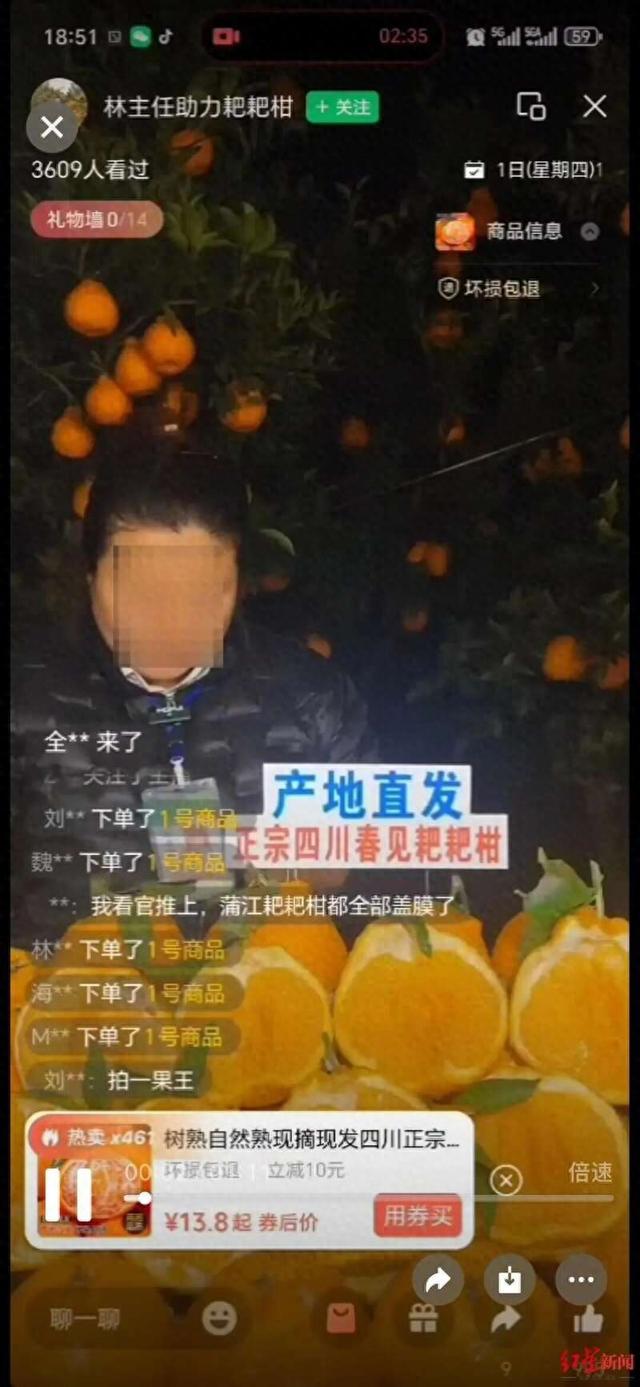Open the 倍速 playback speed option
Screen dimensions: 640x1387
[x=590, y=1173]
